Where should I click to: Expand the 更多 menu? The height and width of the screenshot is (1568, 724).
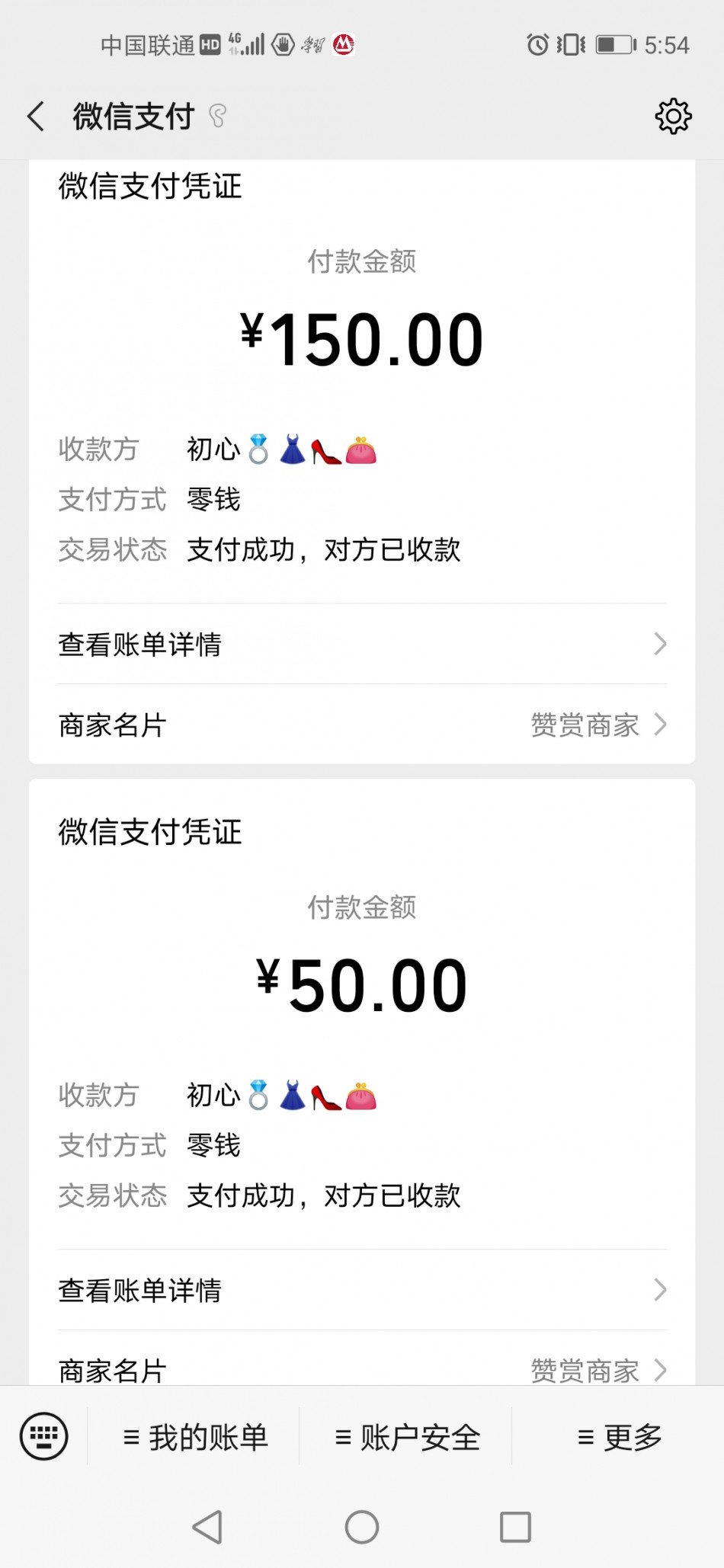(619, 1438)
